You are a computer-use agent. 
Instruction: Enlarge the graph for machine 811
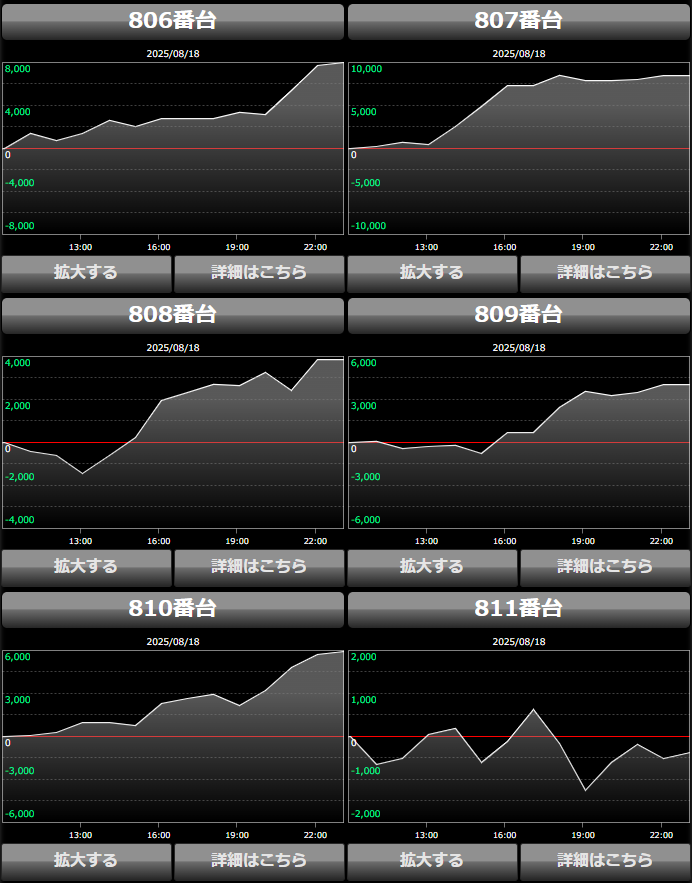coord(432,860)
